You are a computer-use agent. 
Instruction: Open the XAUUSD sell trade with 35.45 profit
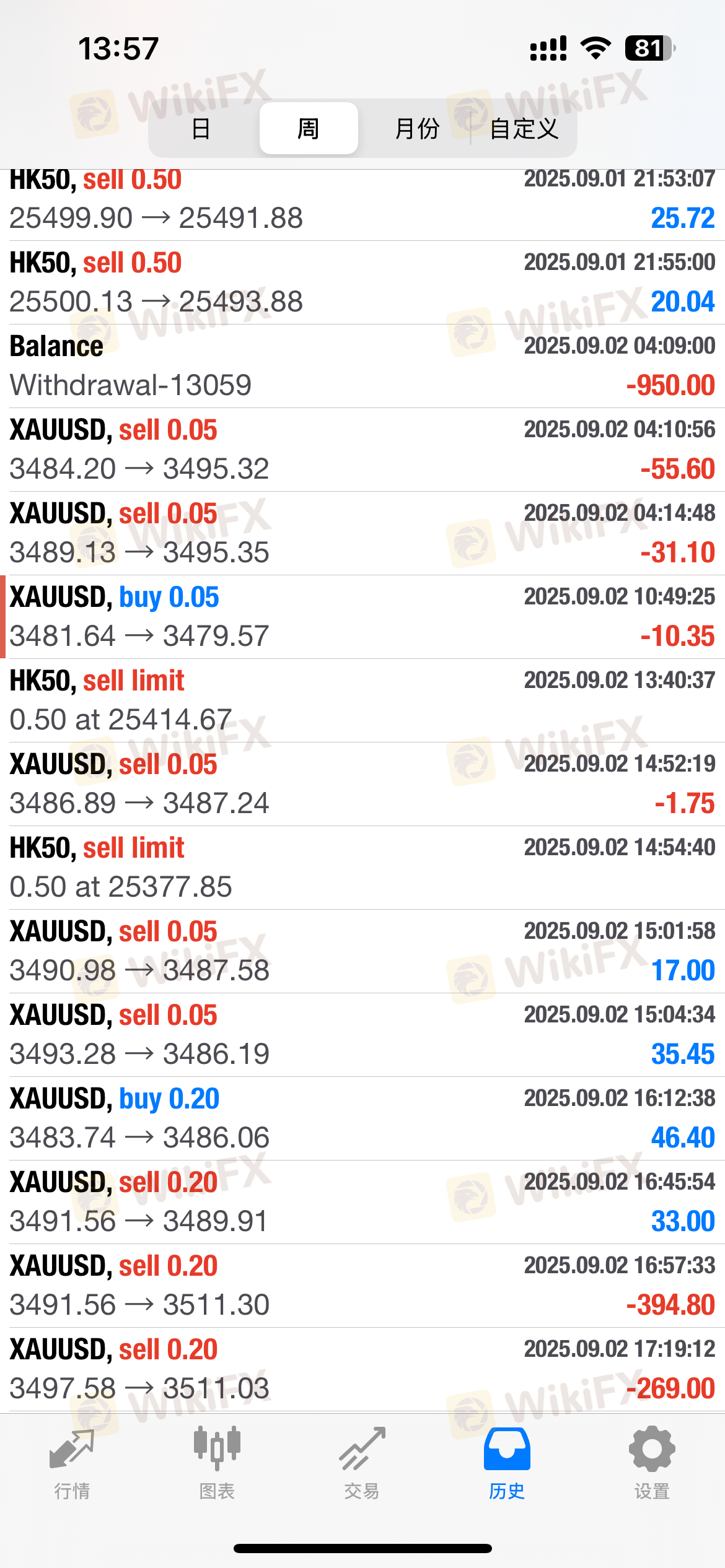click(x=362, y=1035)
